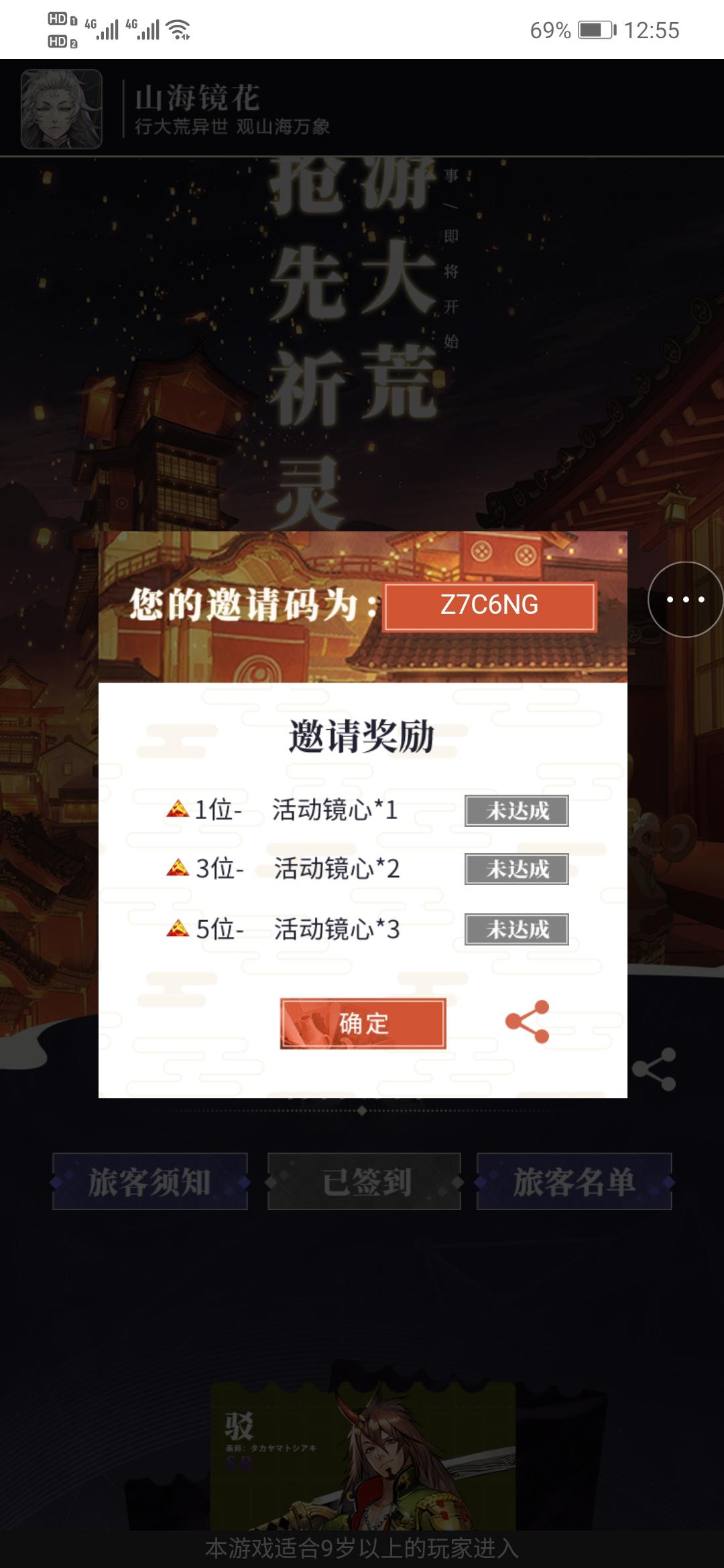Tap the battery indicator in the status bar
Viewport: 724px width, 1568px height.
[595, 28]
